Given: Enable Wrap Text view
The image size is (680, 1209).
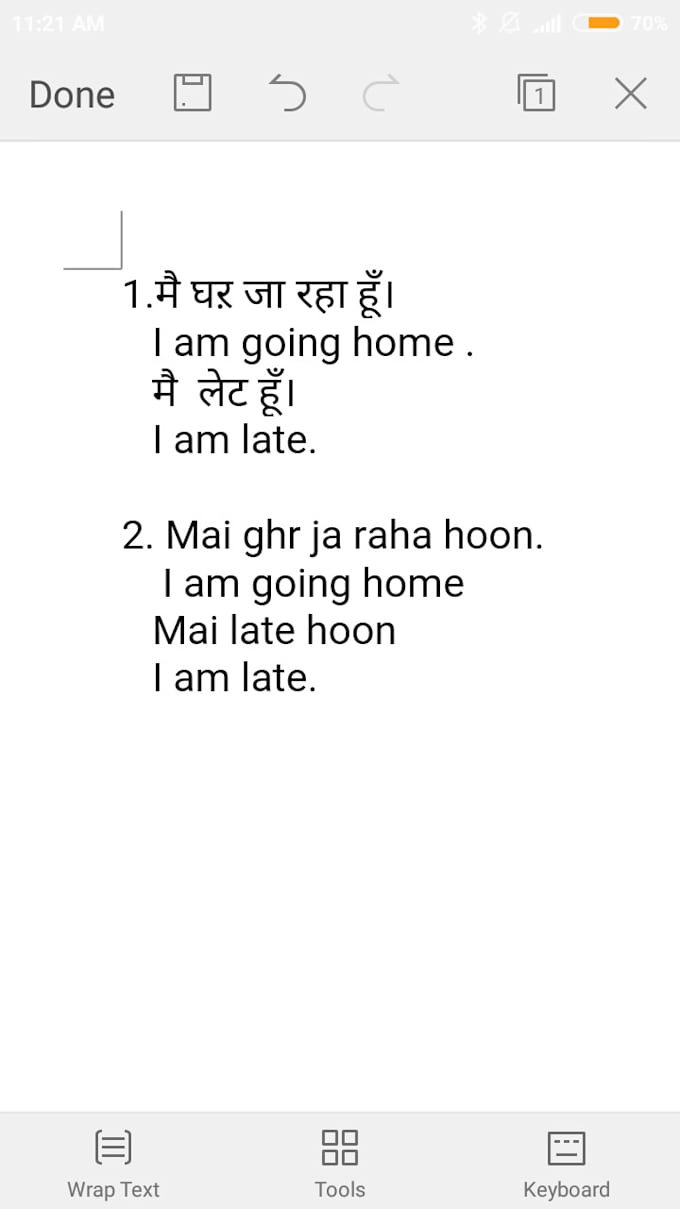Looking at the screenshot, I should point(113,1162).
